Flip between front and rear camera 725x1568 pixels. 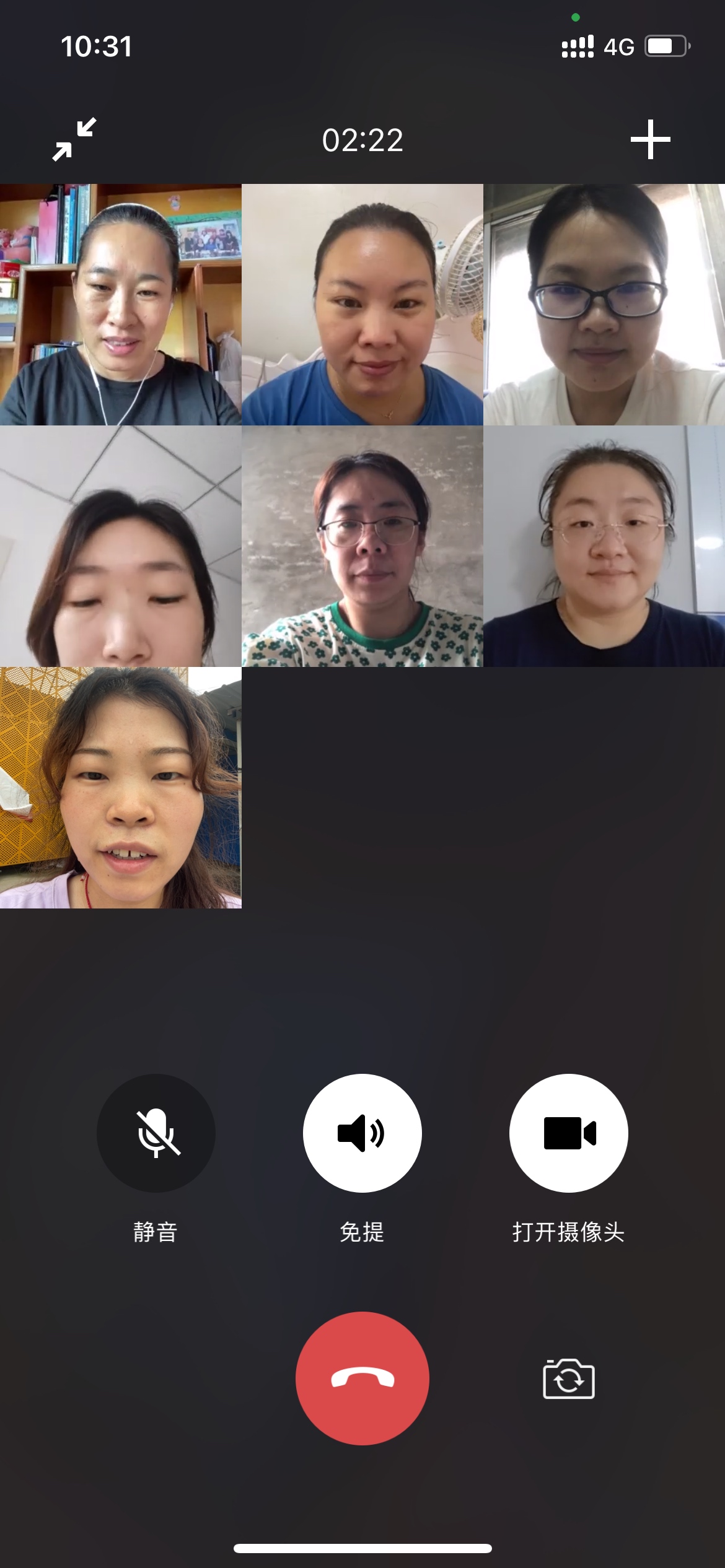568,1379
